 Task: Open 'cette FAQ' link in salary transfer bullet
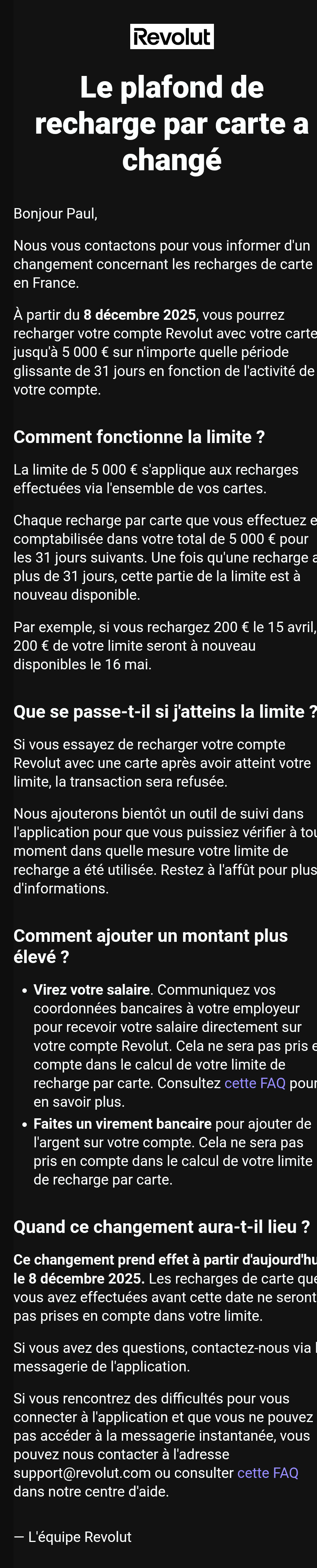[254, 1083]
